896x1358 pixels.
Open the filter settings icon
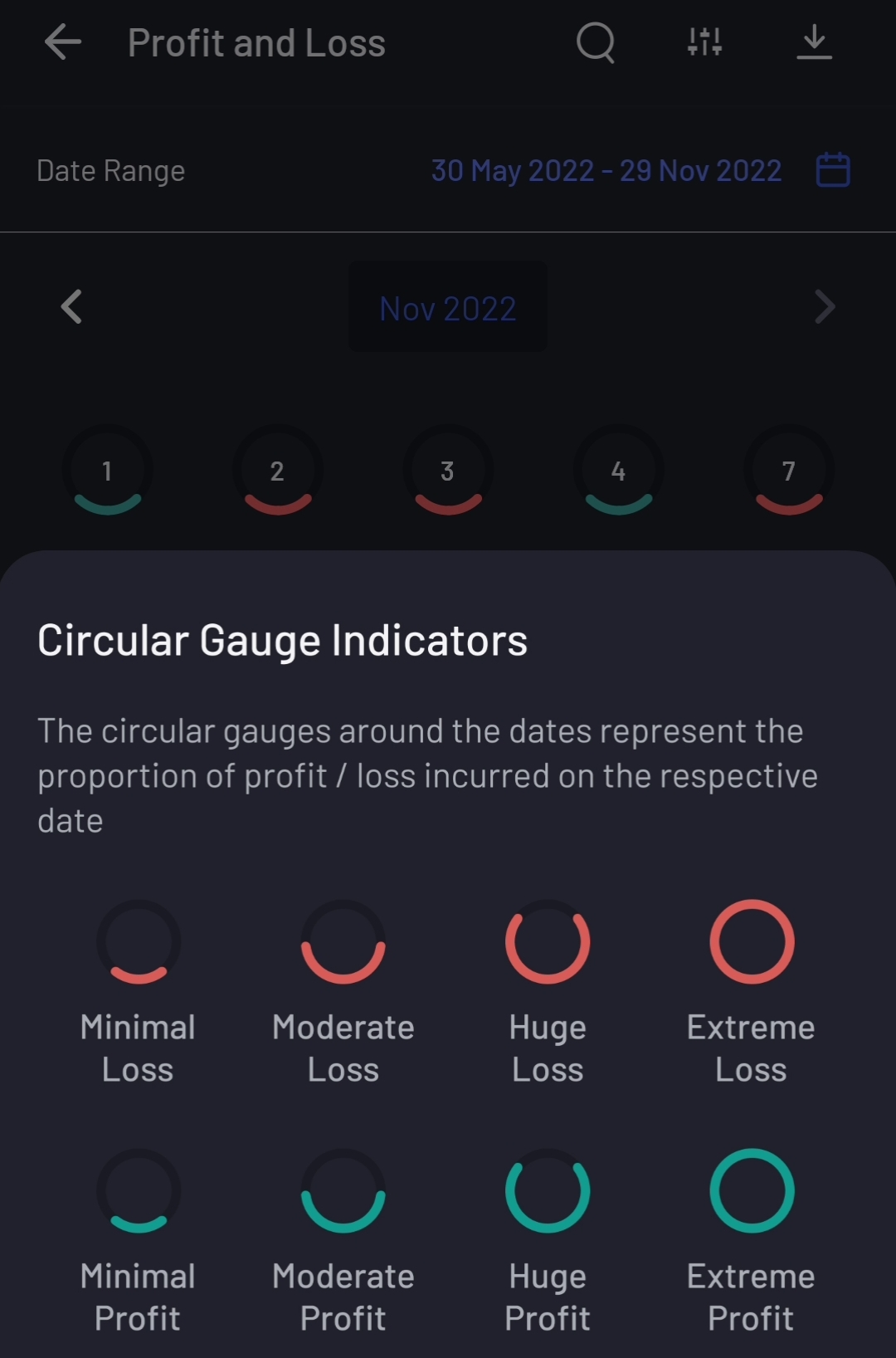[704, 42]
